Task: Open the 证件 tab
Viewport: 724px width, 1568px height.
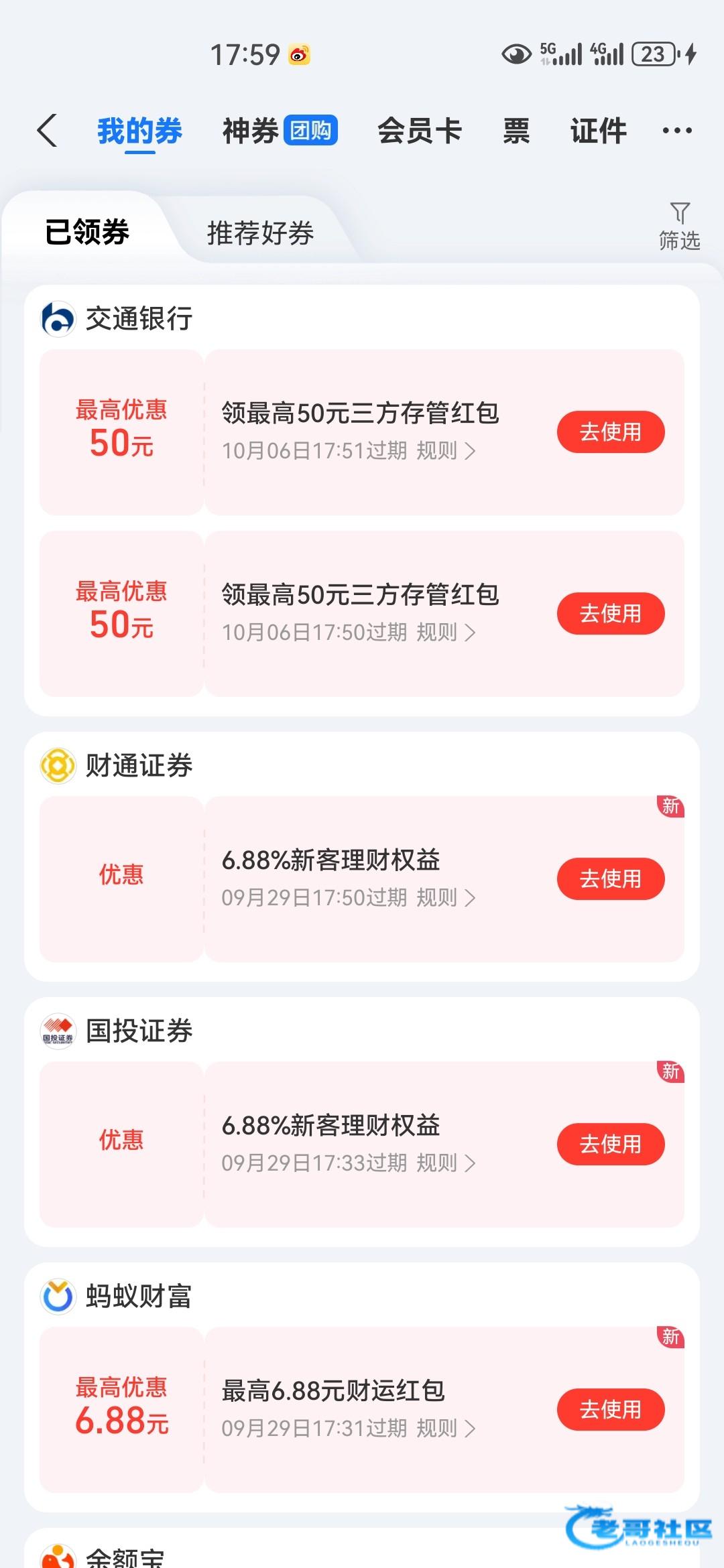Action: click(x=598, y=131)
